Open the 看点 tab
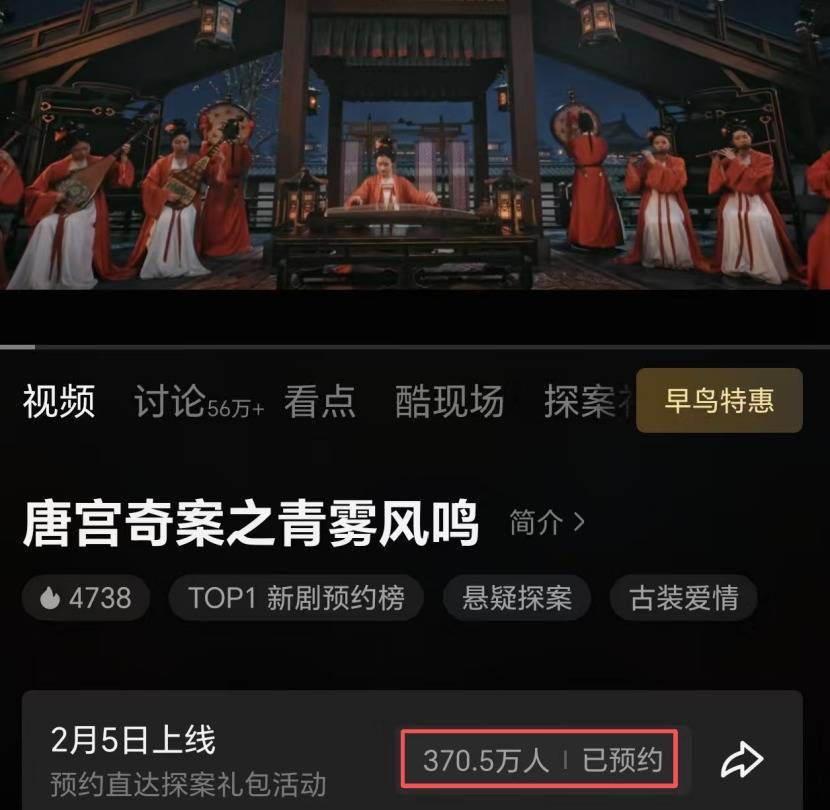 point(319,402)
